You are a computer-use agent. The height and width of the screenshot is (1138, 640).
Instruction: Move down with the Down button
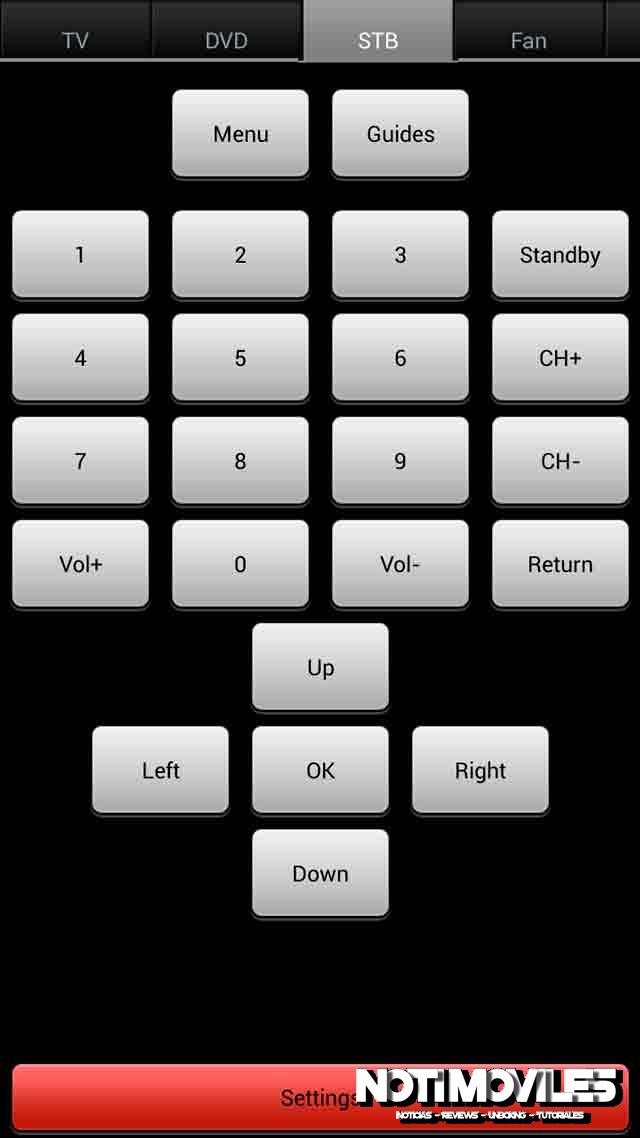(320, 873)
